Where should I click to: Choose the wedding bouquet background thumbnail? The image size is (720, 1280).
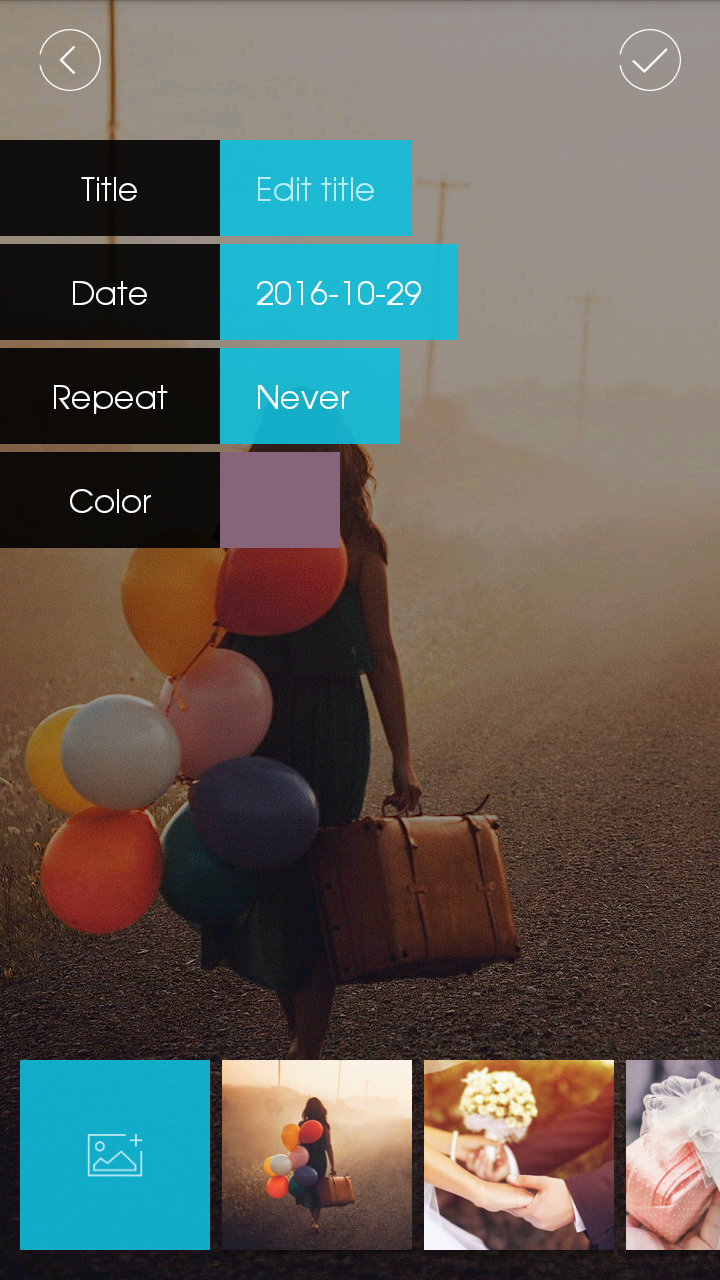point(519,1155)
